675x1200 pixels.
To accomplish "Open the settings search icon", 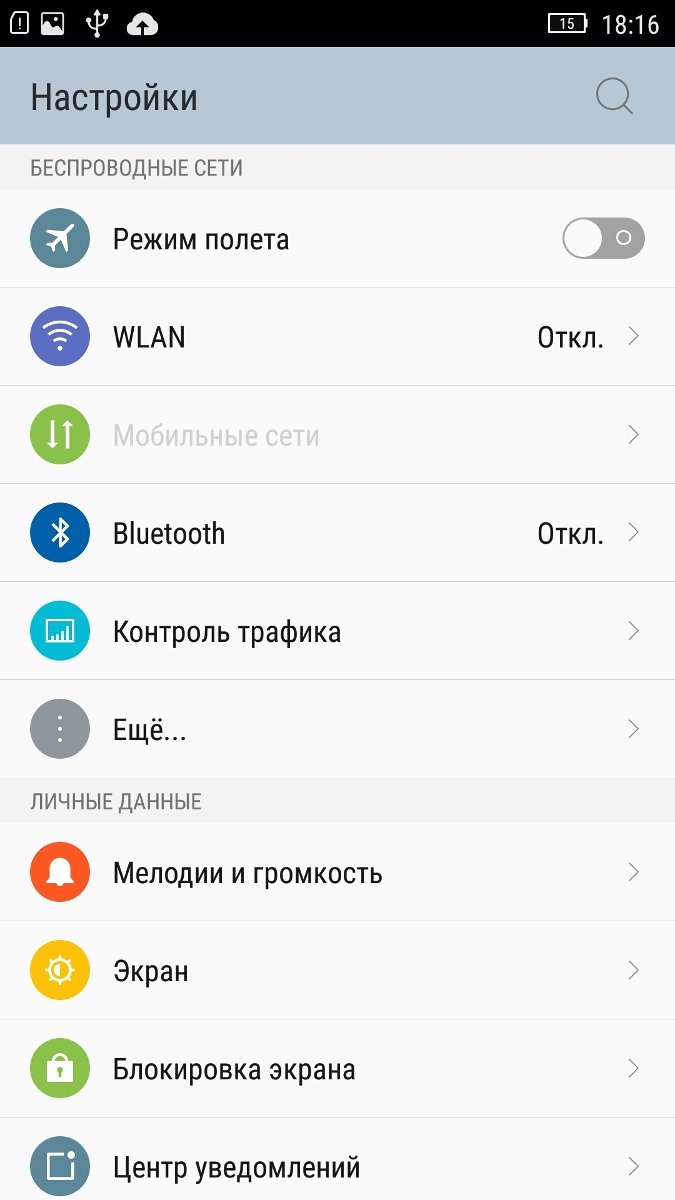I will click(614, 97).
